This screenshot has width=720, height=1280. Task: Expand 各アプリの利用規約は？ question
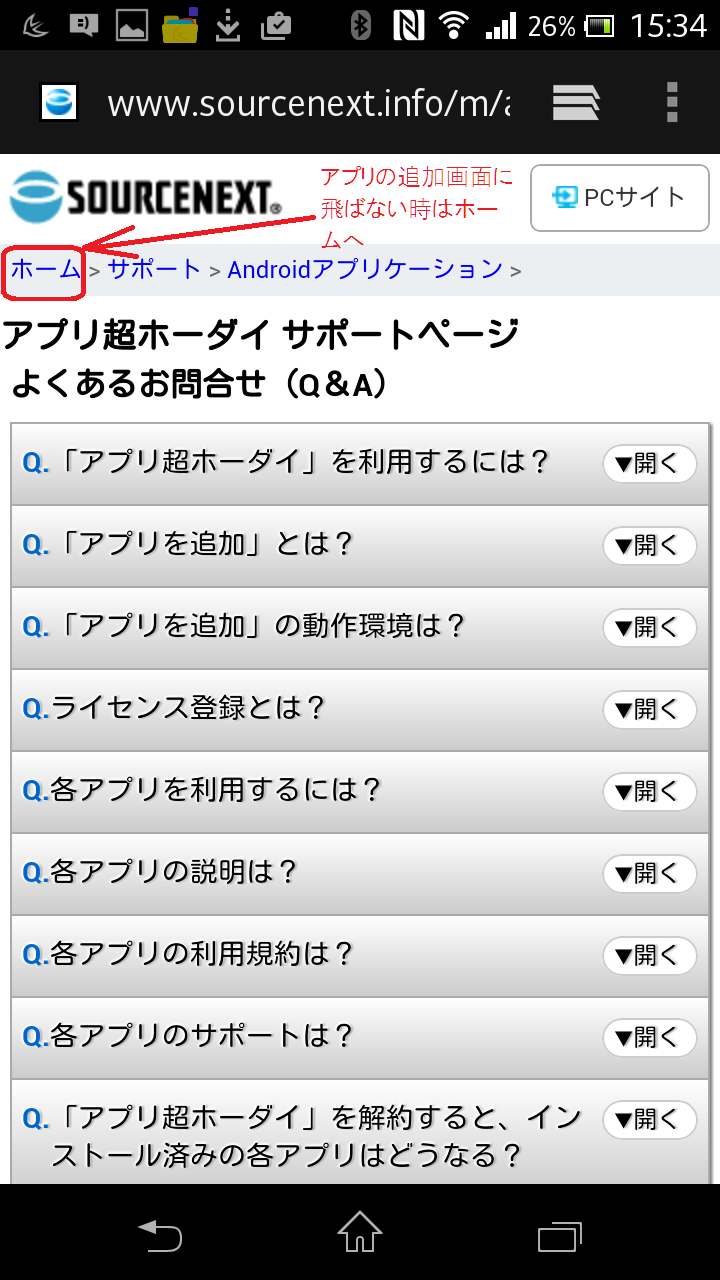point(649,956)
